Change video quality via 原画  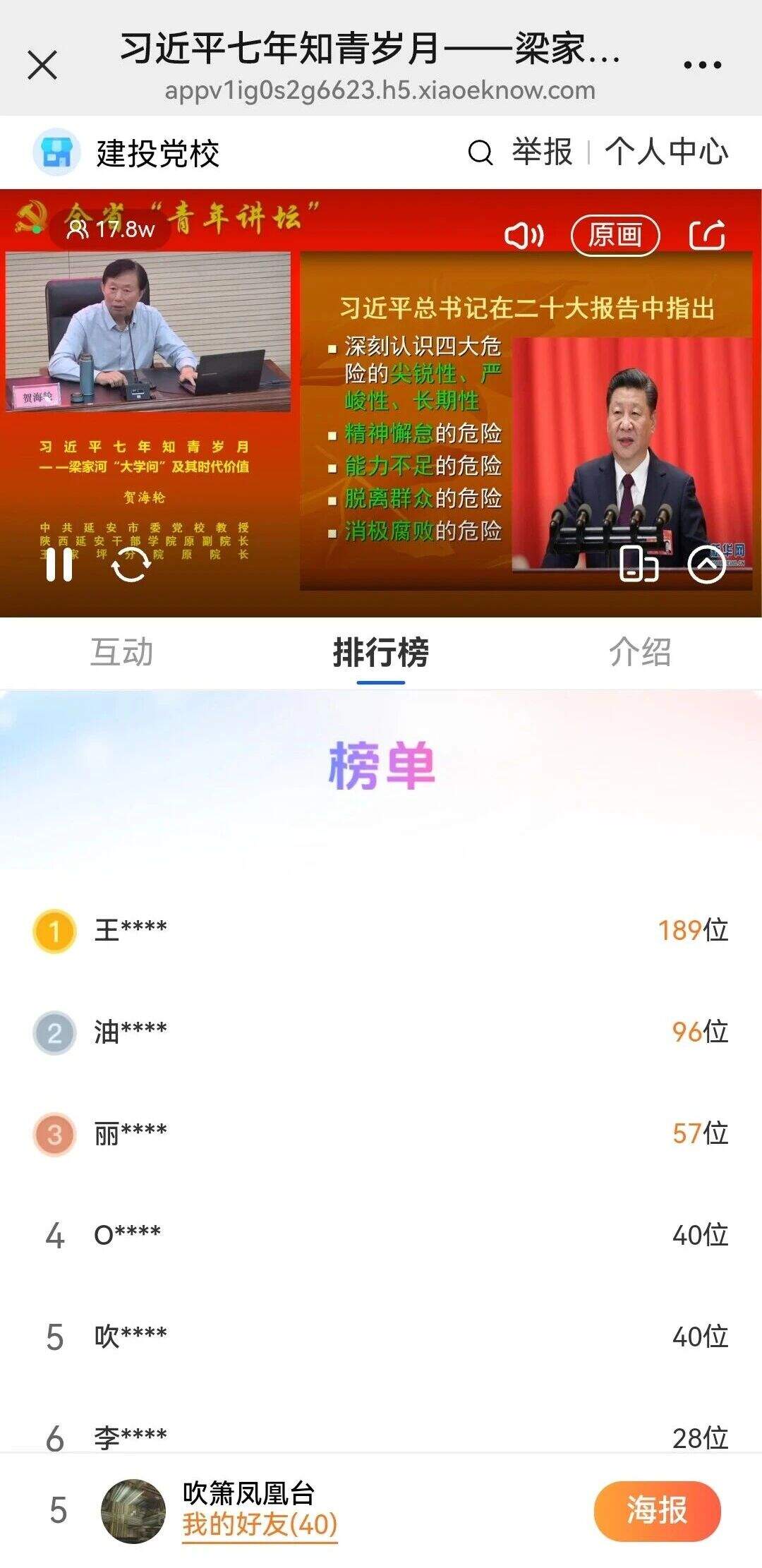[x=615, y=235]
